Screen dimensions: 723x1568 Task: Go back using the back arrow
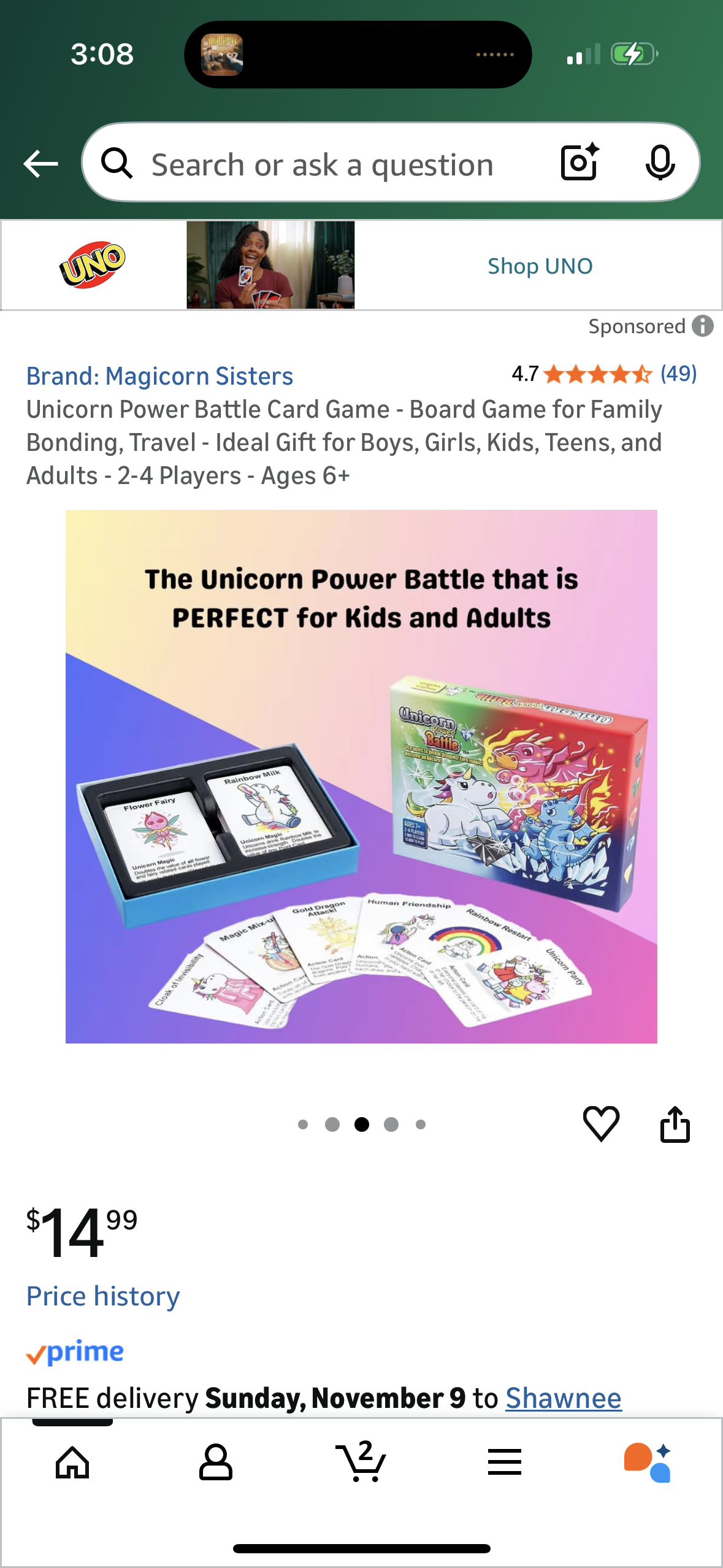(40, 164)
